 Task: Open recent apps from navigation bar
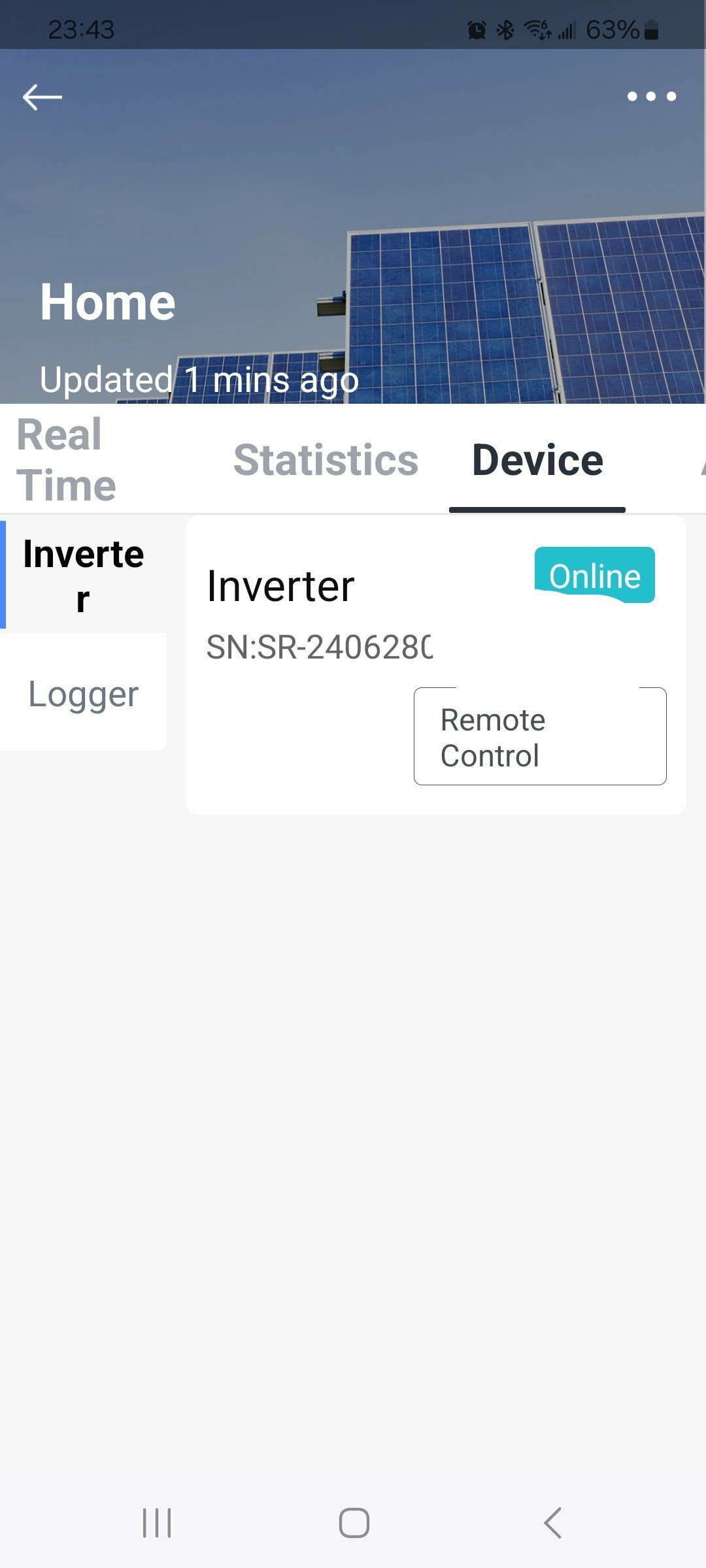(x=157, y=1523)
